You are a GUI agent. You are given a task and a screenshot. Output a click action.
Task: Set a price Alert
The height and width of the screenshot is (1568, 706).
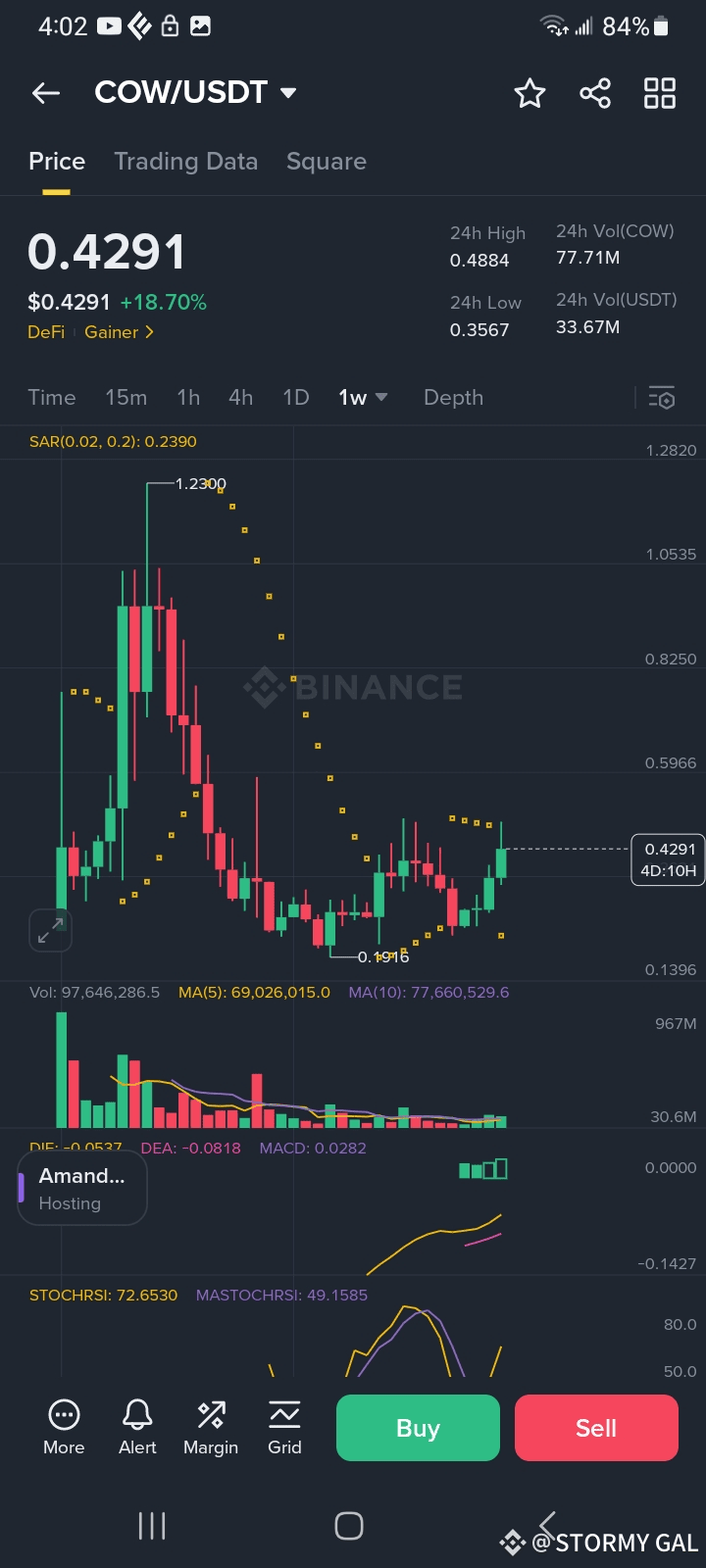tap(137, 1427)
